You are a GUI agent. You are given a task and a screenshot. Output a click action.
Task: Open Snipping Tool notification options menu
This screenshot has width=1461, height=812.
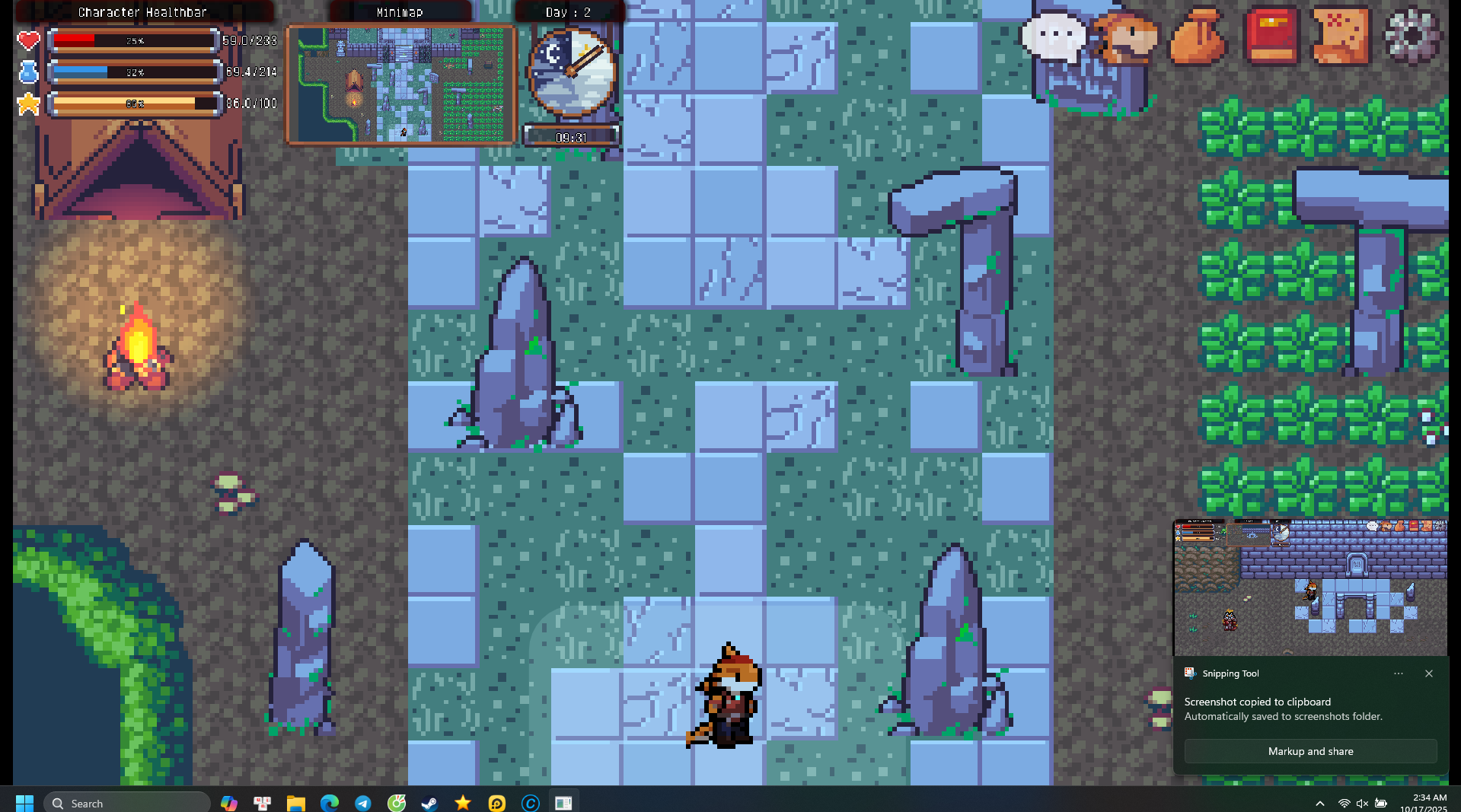1399,673
